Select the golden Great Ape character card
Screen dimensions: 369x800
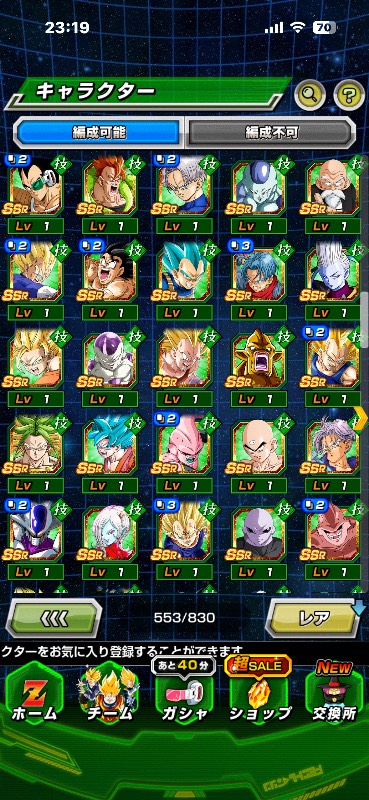coord(259,366)
